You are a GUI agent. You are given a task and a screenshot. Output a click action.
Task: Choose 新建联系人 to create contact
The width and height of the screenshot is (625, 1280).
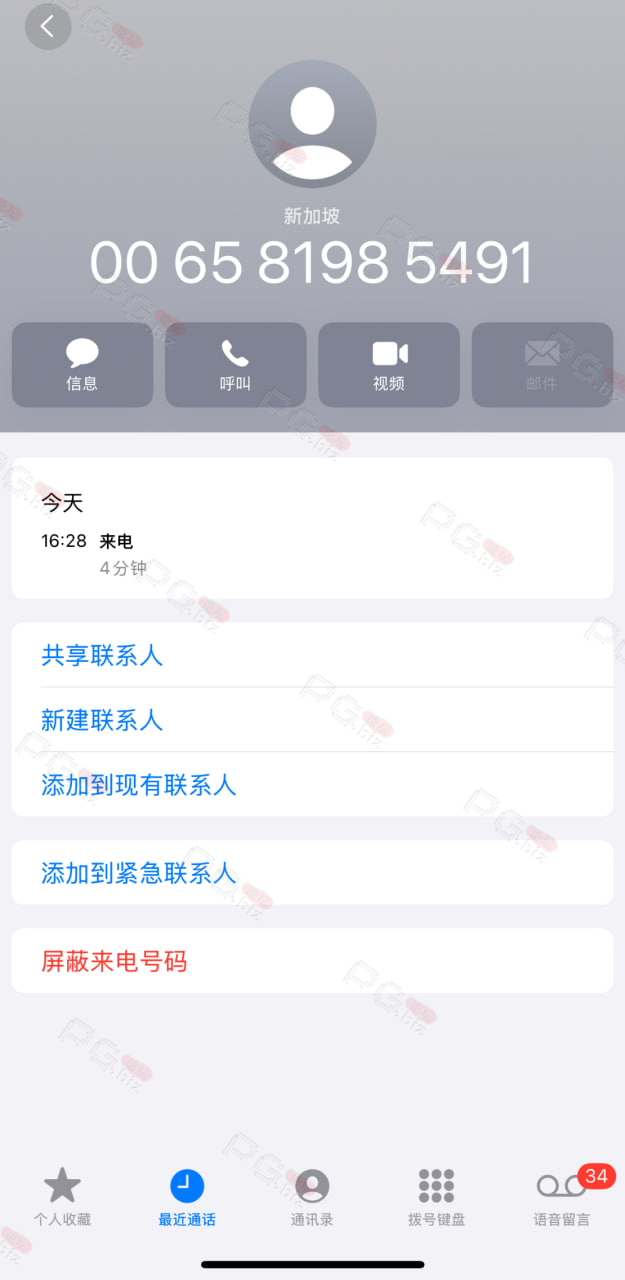(x=312, y=720)
